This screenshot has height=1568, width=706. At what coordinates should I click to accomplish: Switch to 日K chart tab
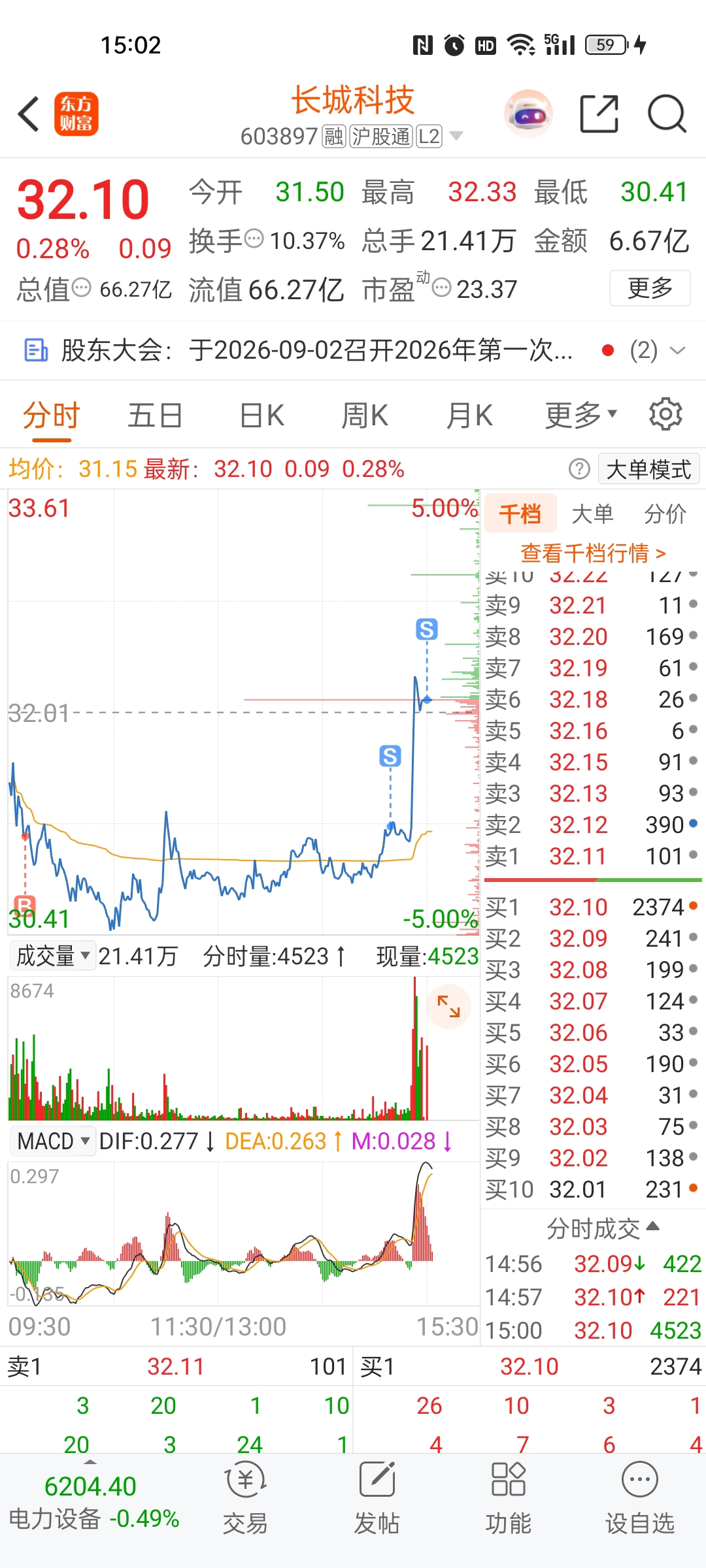click(261, 416)
